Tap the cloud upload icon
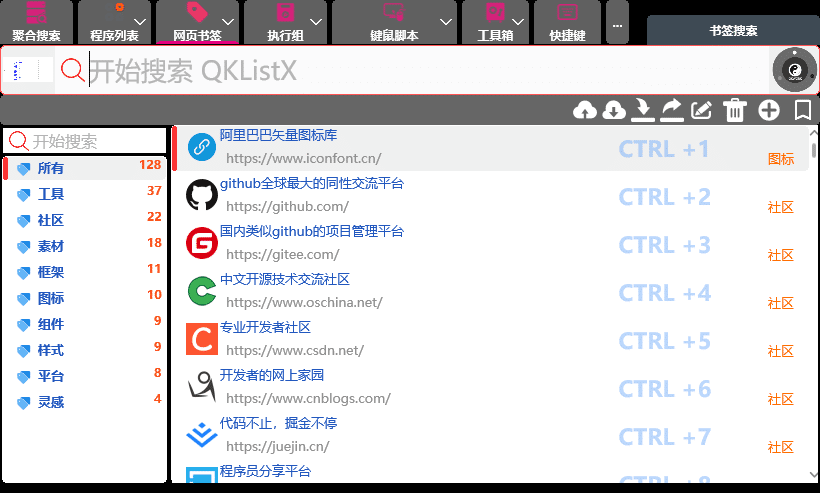The height and width of the screenshot is (493, 820). click(585, 110)
